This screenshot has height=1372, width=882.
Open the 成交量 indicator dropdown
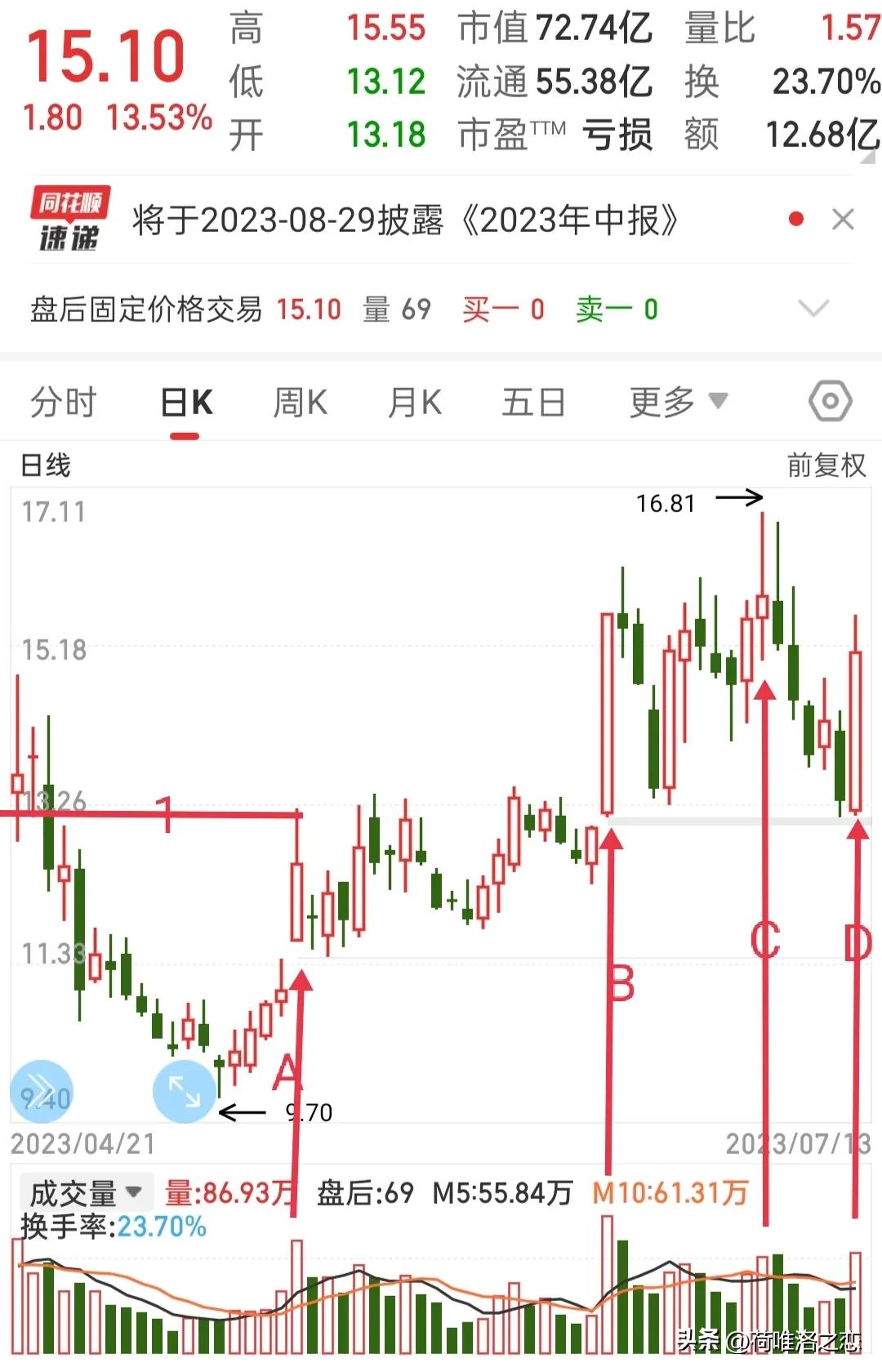point(86,1192)
